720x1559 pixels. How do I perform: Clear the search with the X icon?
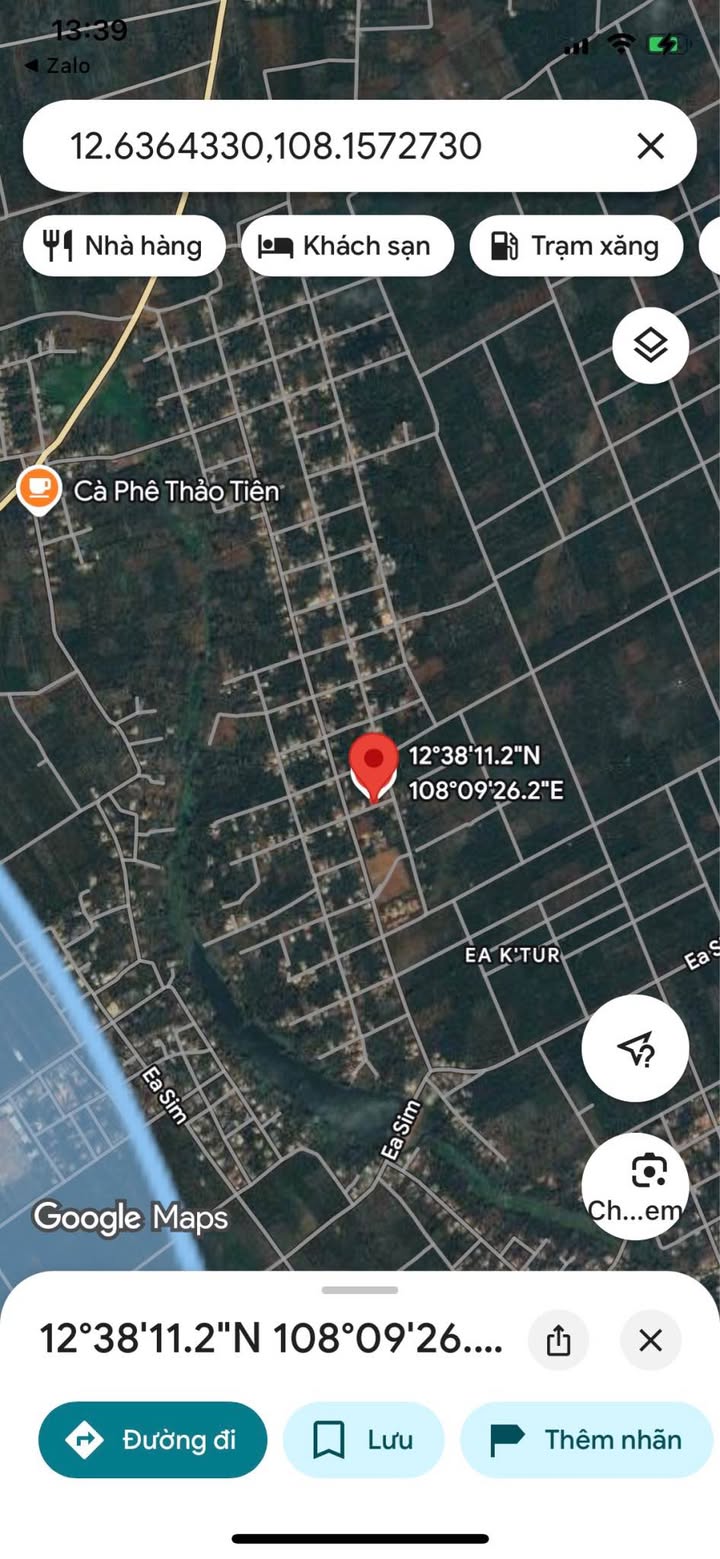[651, 147]
